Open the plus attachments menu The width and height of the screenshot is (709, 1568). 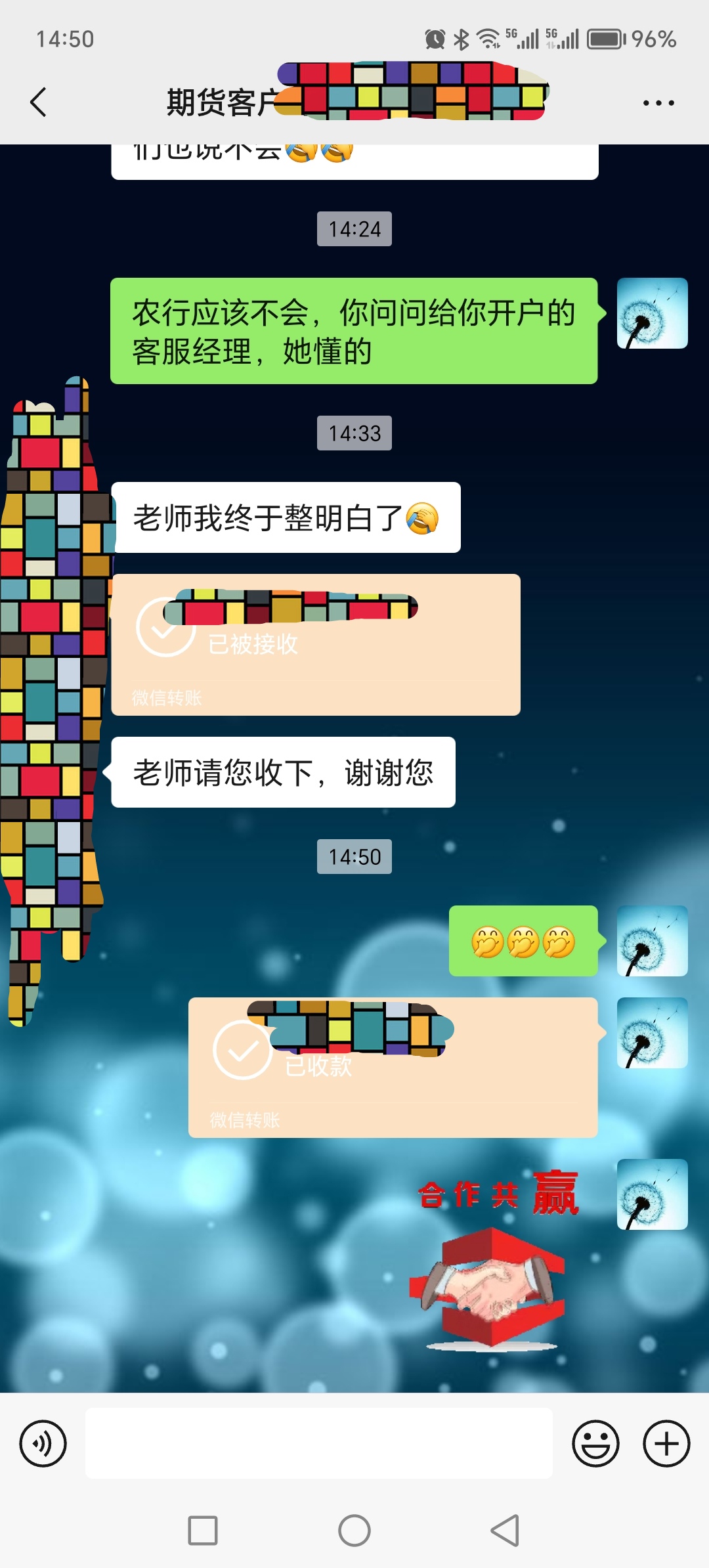pos(666,1443)
